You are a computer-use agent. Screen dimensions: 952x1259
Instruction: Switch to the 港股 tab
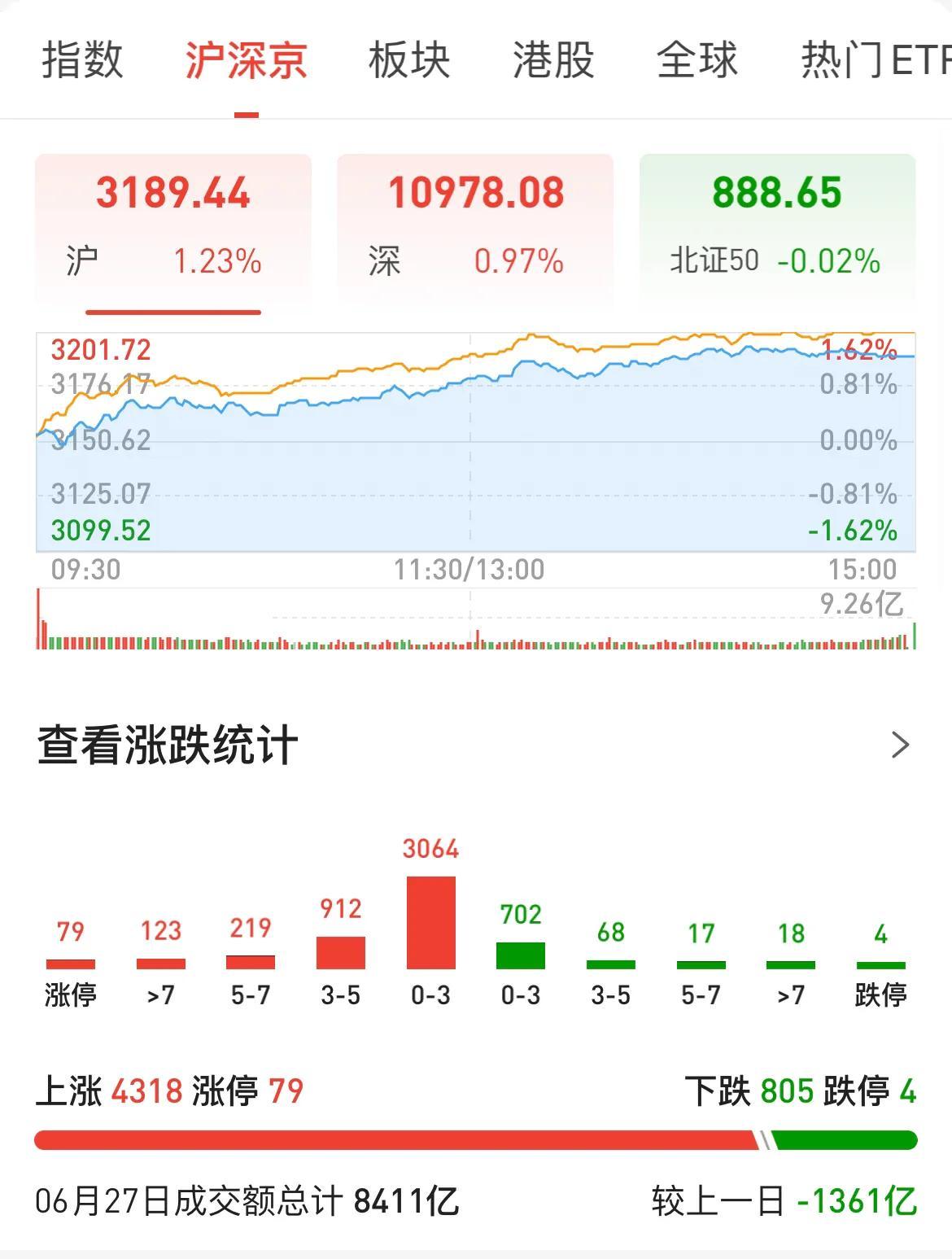click(x=553, y=60)
